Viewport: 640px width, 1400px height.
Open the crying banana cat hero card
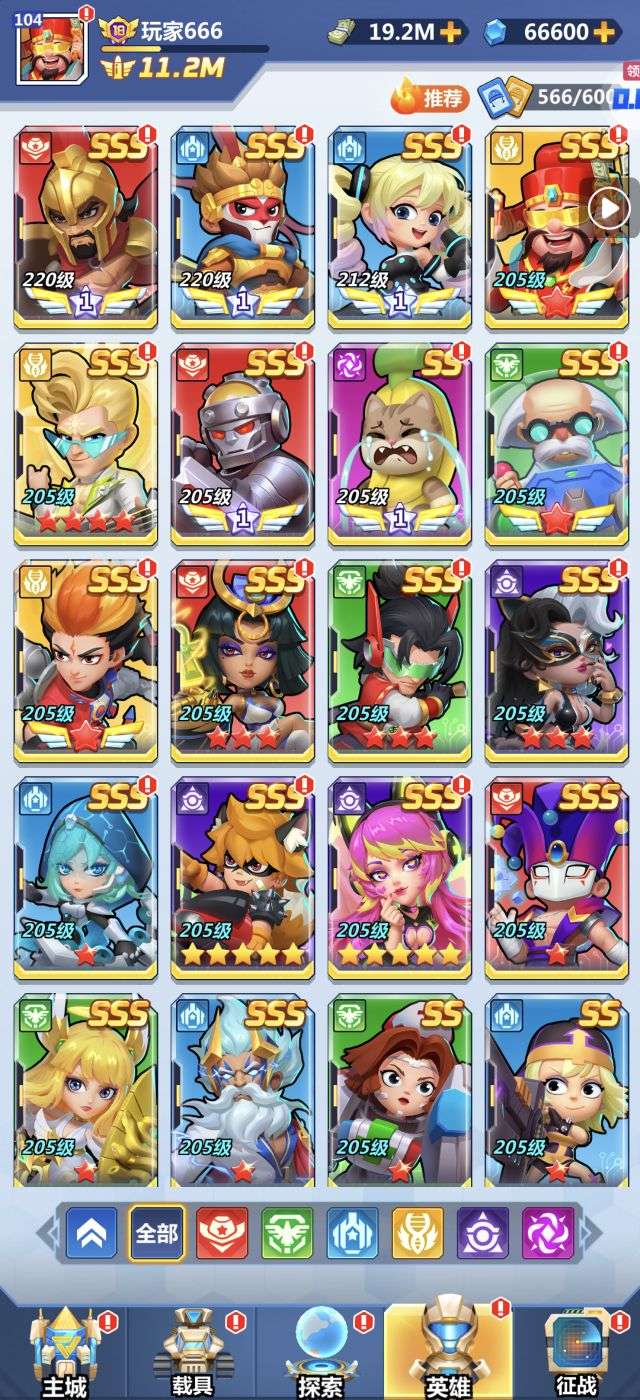tap(400, 444)
